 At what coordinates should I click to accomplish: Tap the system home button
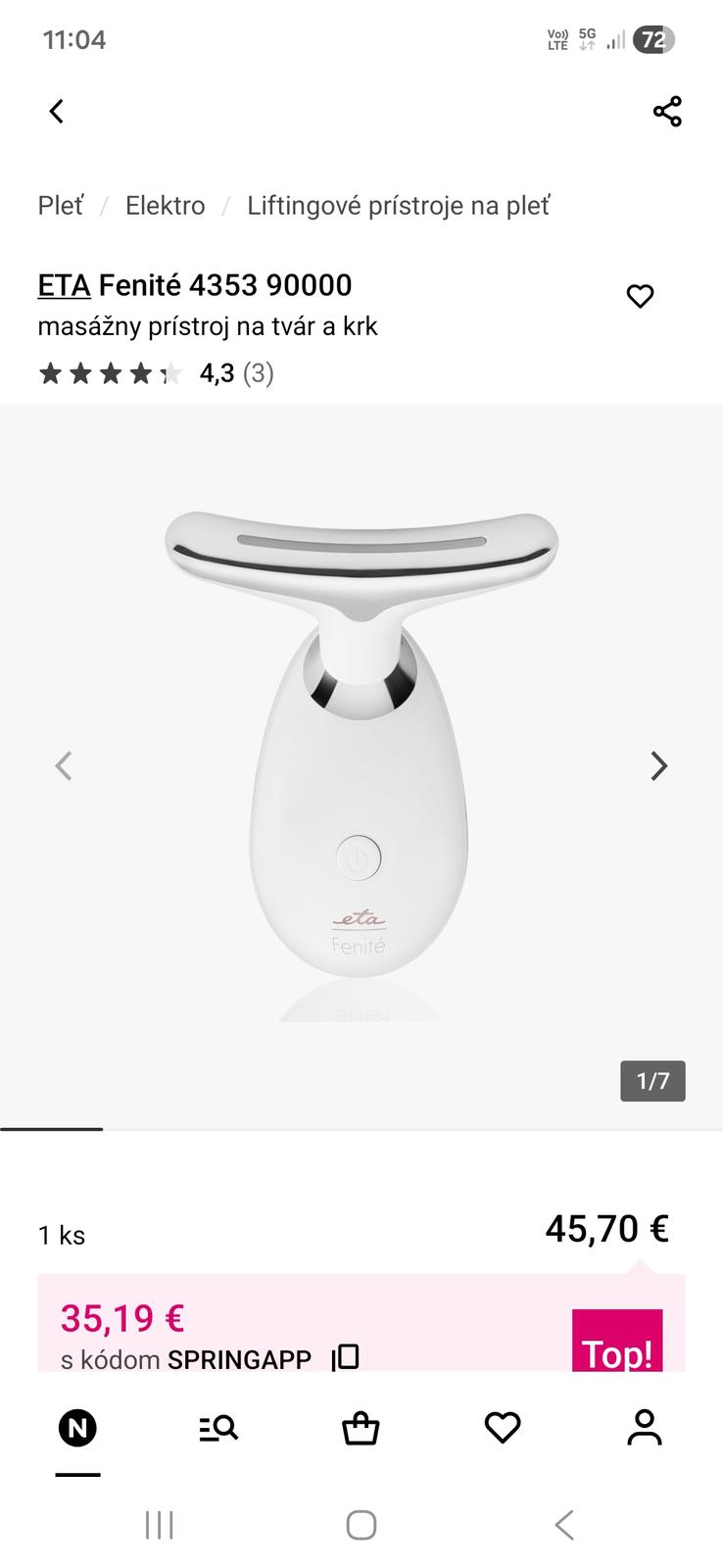pos(361,1525)
